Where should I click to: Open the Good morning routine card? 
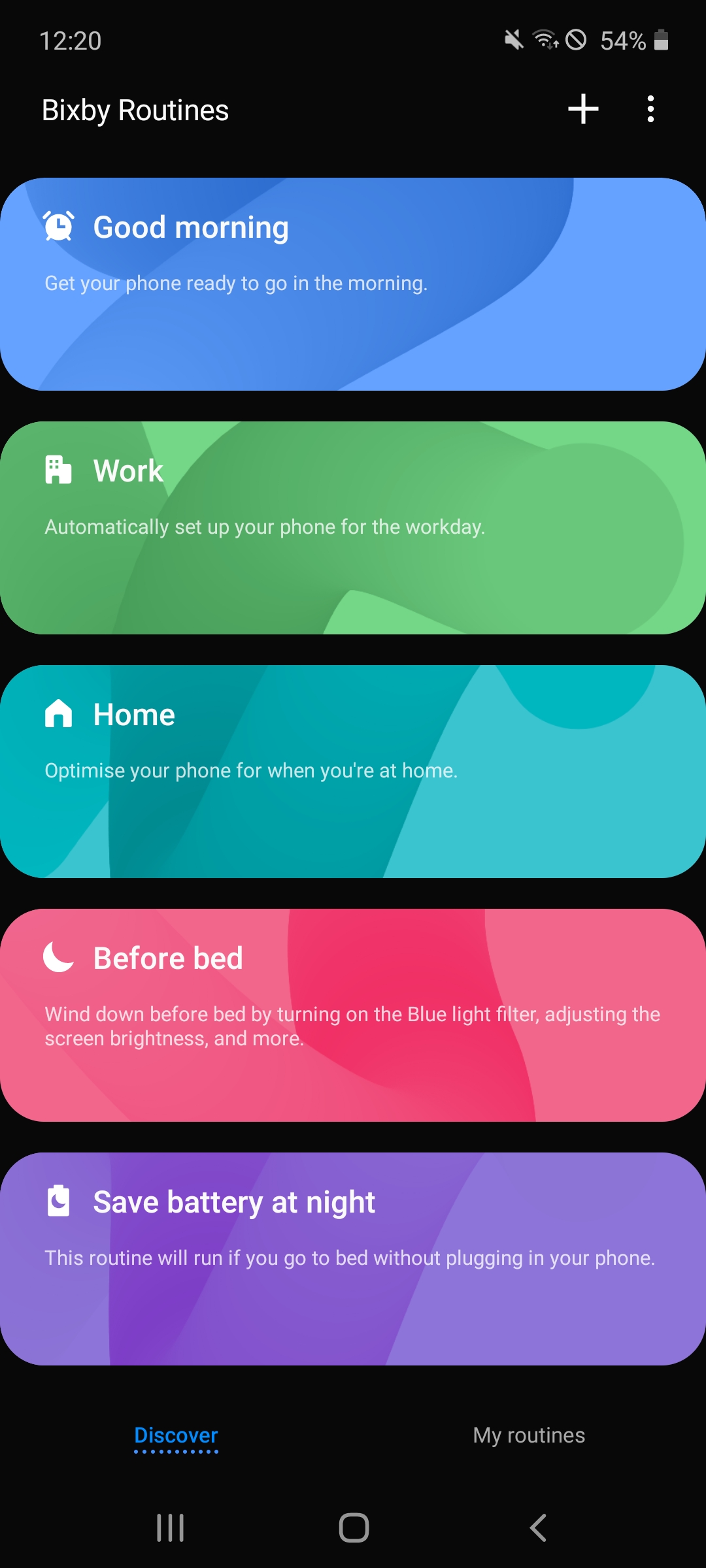tap(353, 284)
